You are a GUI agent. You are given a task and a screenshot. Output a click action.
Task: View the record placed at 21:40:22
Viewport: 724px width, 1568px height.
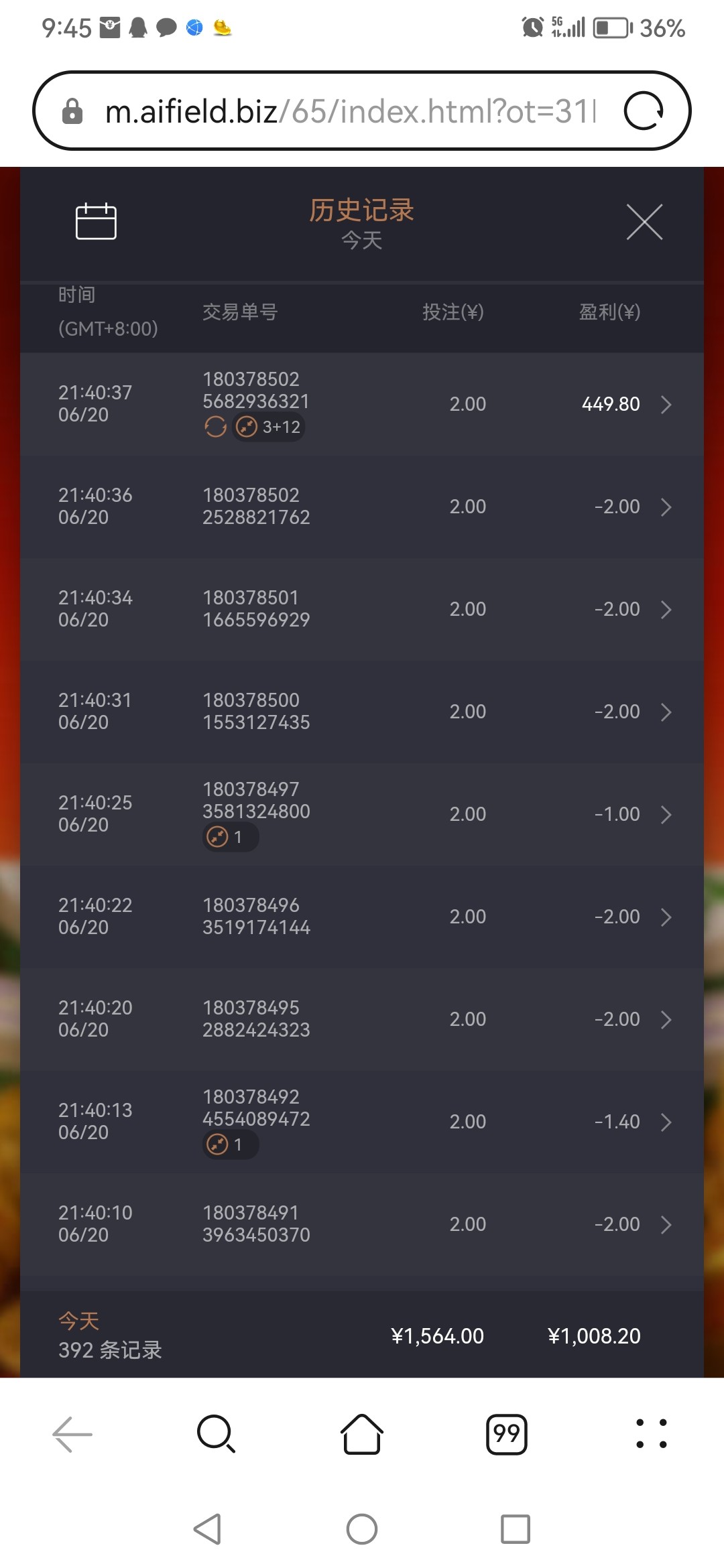point(665,917)
